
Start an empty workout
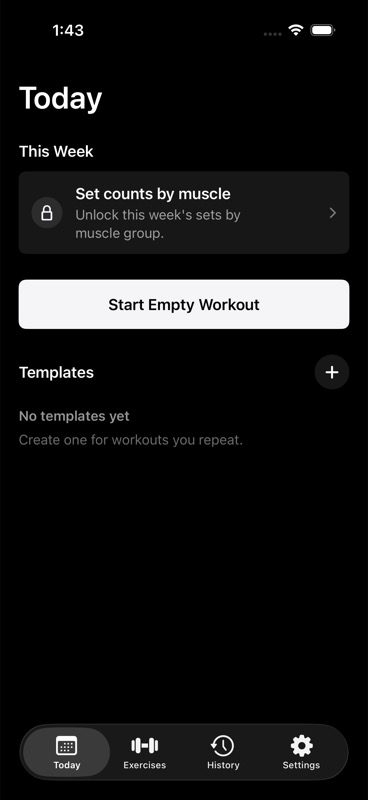point(184,305)
